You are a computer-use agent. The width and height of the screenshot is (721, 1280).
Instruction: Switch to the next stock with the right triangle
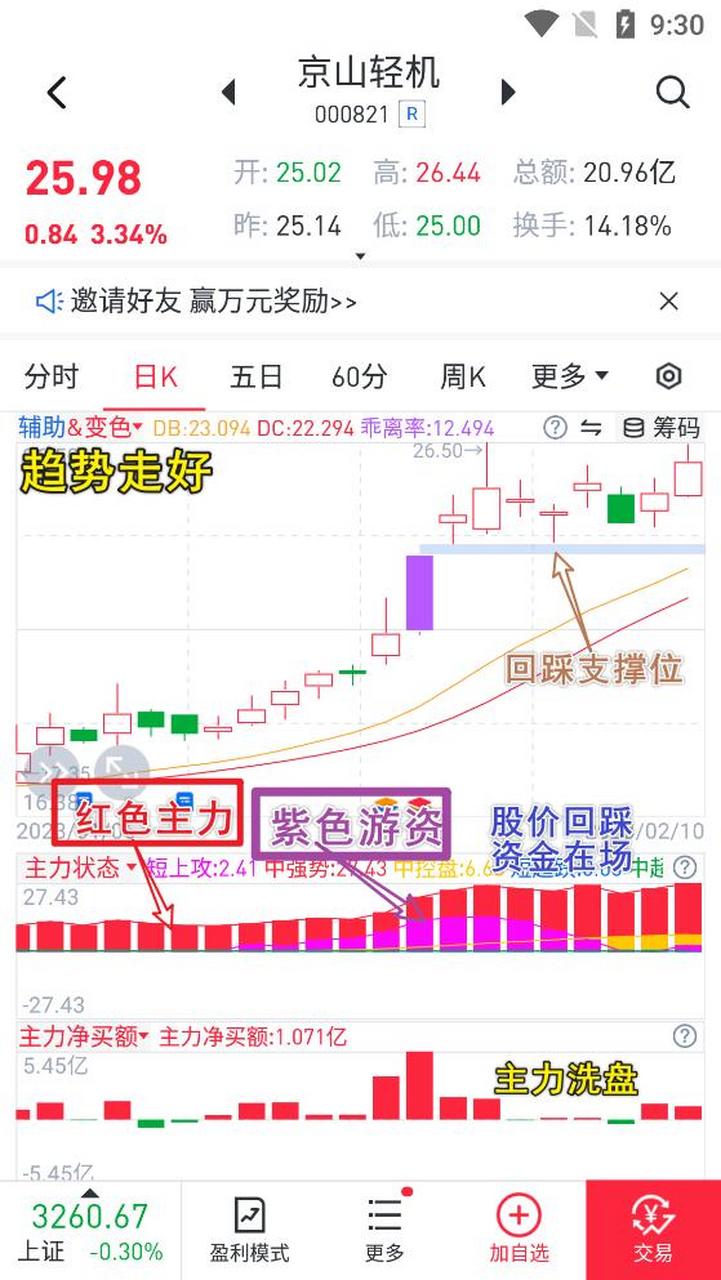tap(508, 93)
